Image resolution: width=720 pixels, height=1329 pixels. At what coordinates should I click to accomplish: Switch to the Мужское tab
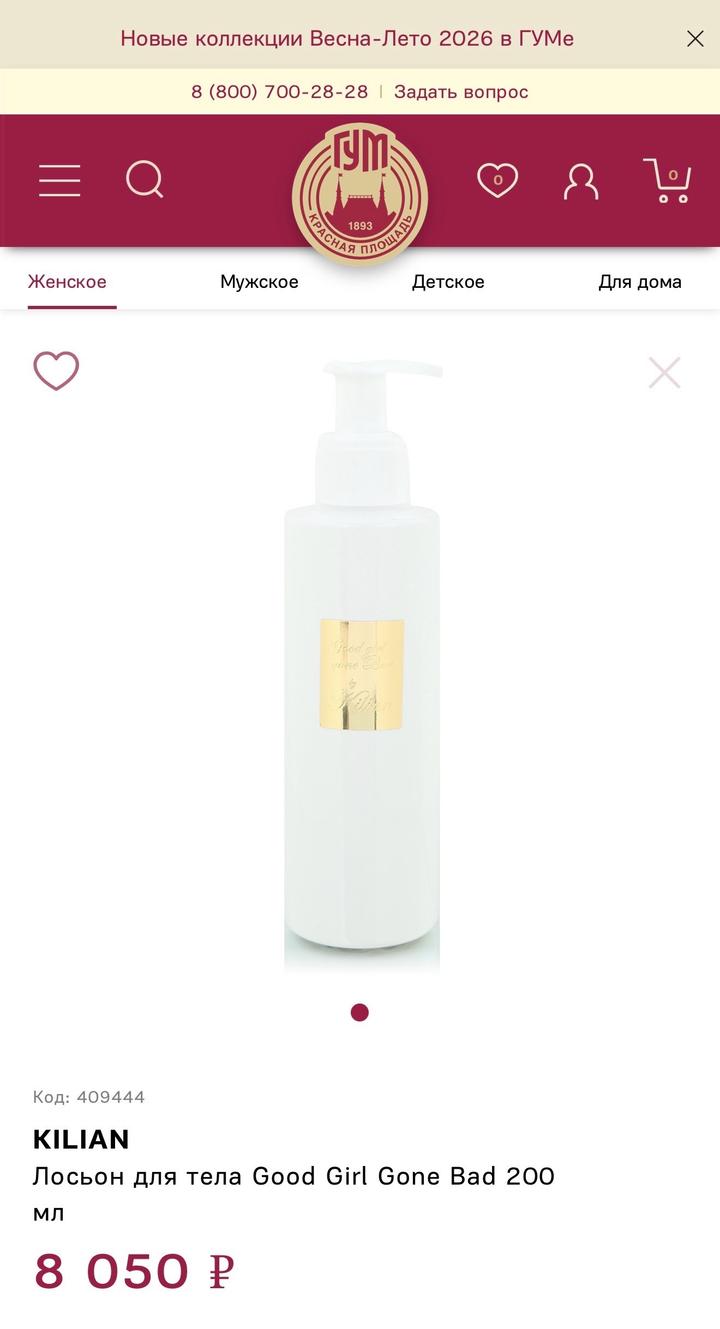[259, 282]
